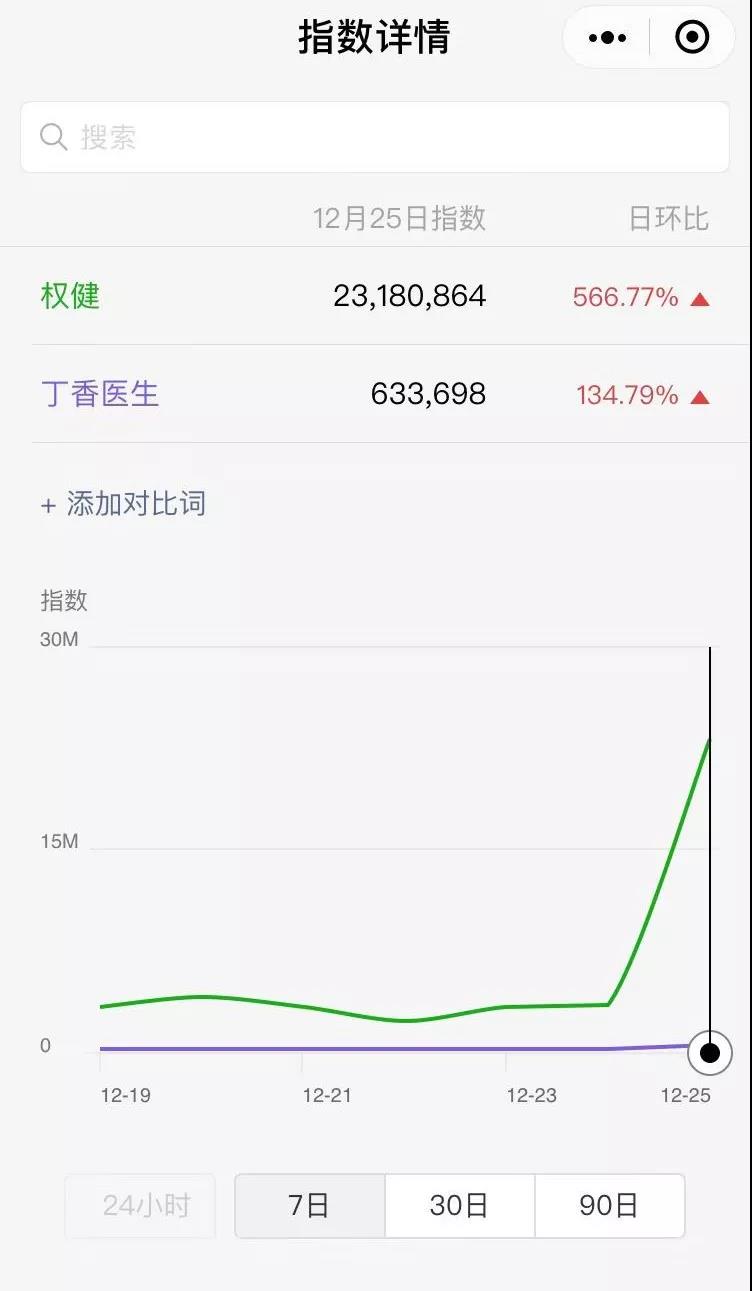Image resolution: width=752 pixels, height=1291 pixels.
Task: Tap the 搜索 search field
Action: (x=375, y=137)
